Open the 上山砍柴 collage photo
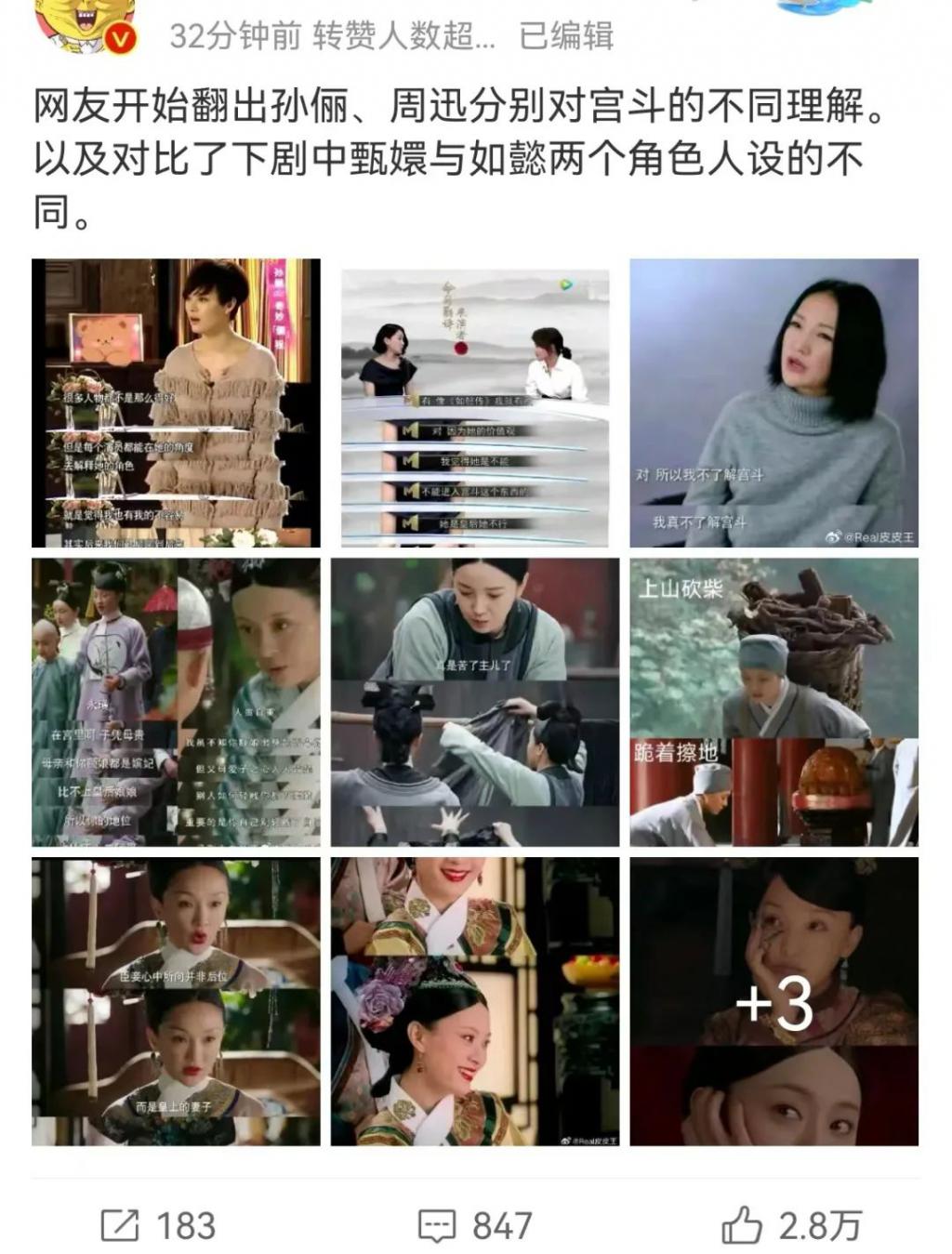 [x=773, y=702]
